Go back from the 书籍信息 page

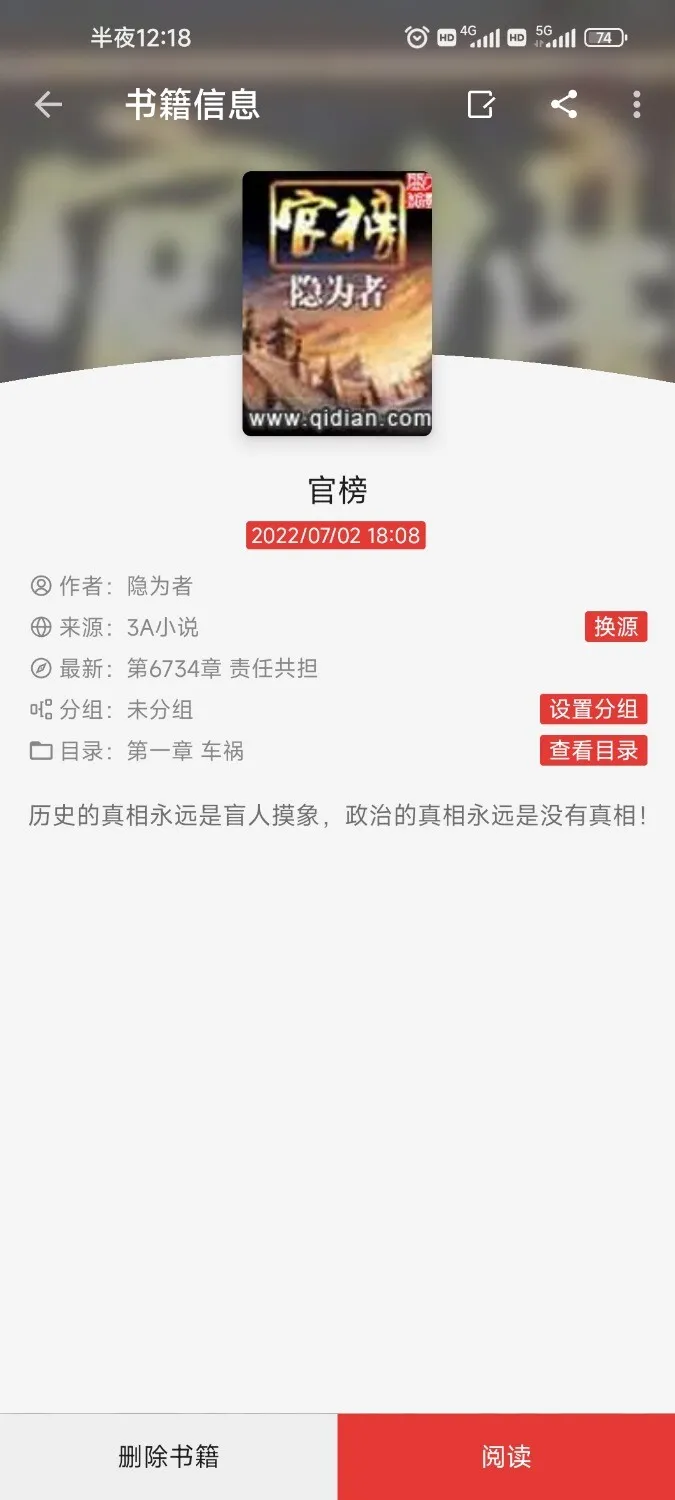(x=48, y=104)
